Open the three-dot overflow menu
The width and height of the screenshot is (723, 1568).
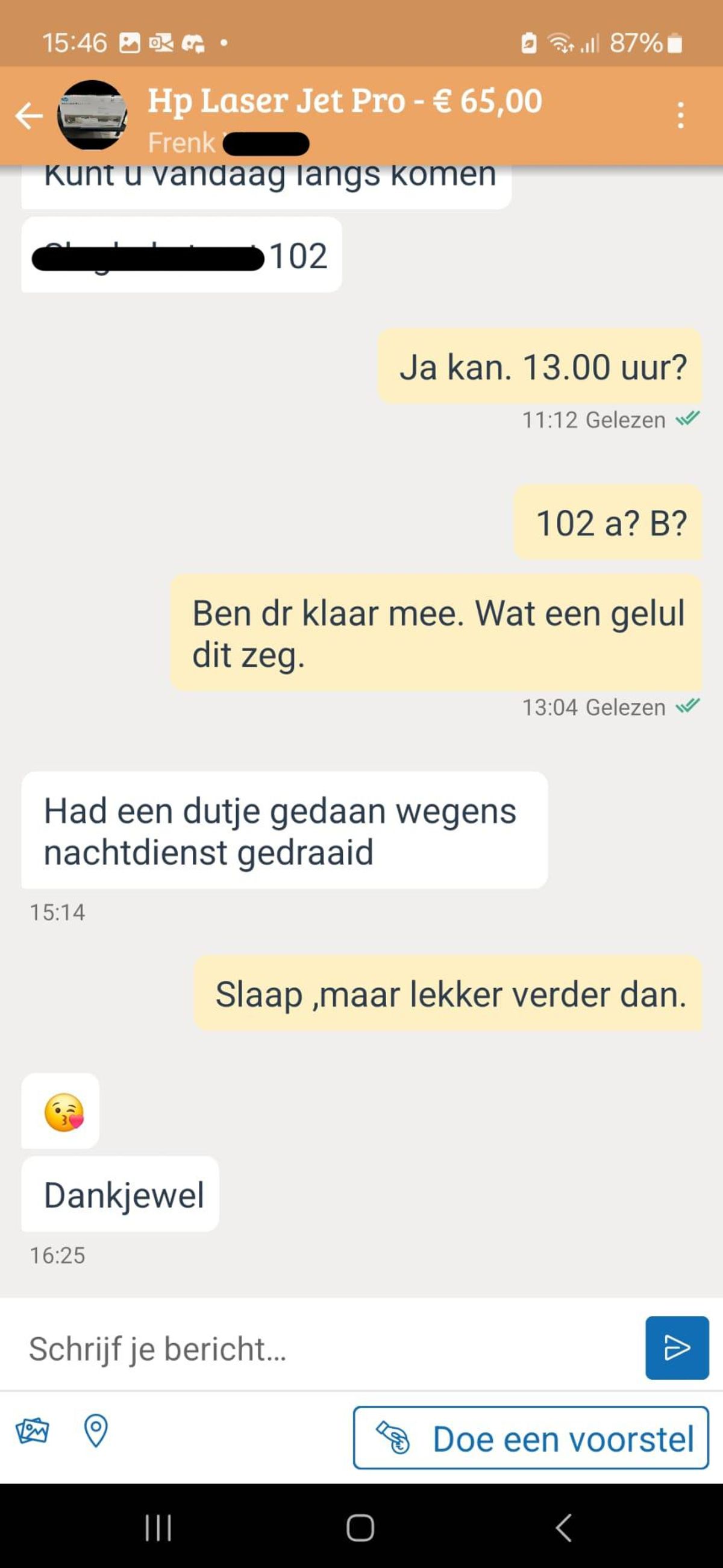click(680, 115)
